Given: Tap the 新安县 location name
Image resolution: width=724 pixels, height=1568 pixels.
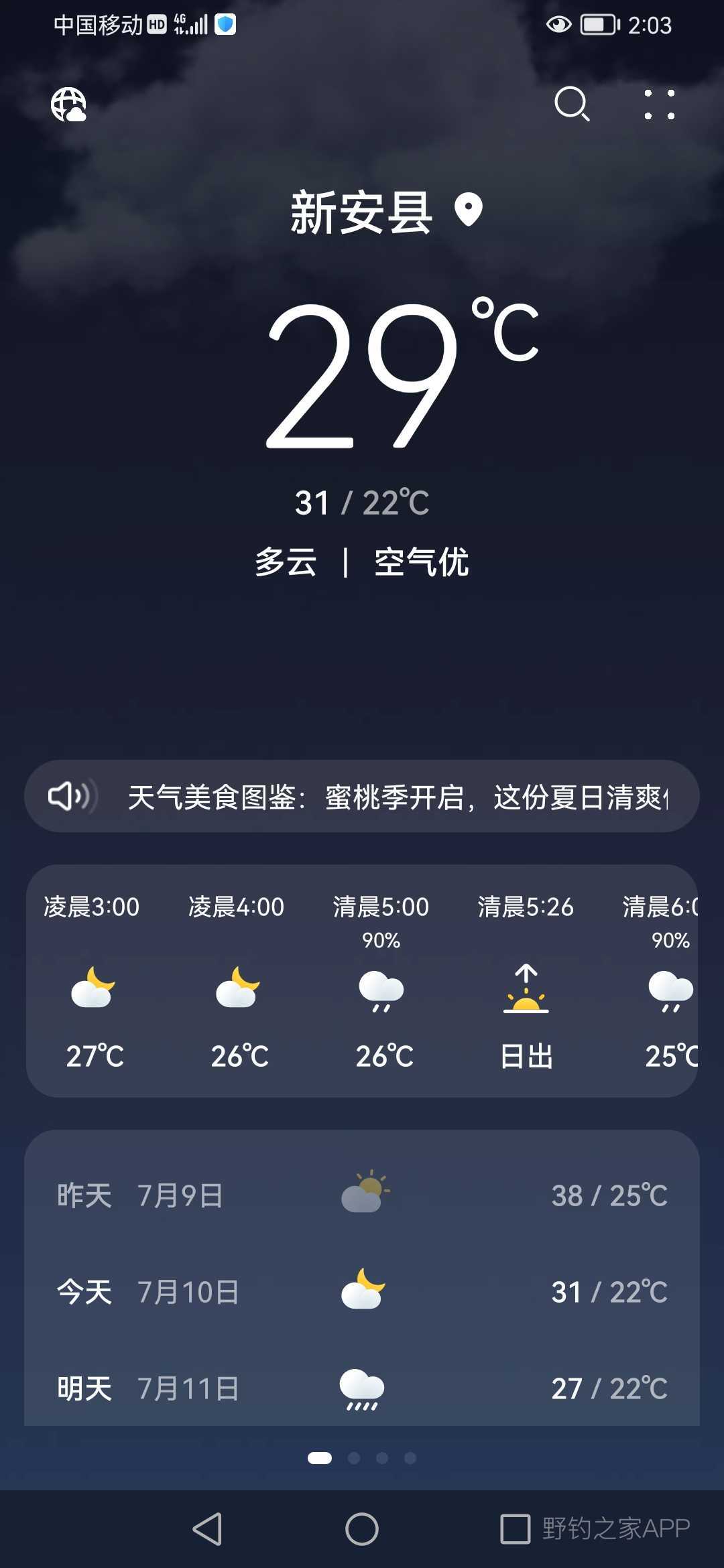Looking at the screenshot, I should 361,212.
